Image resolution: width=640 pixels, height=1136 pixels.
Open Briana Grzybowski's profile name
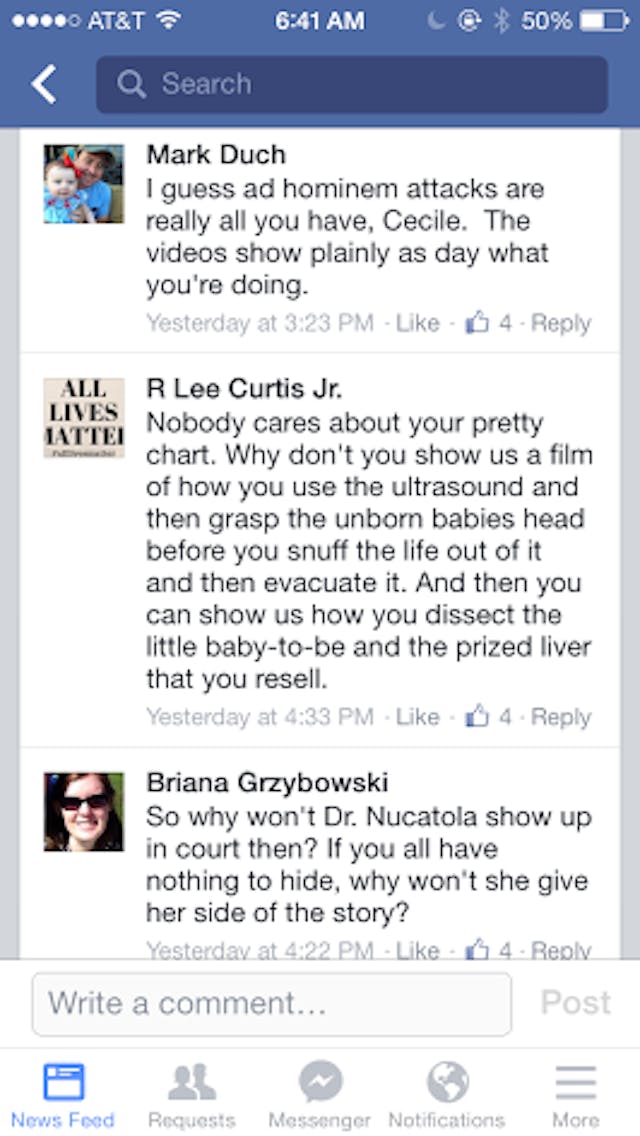(x=267, y=783)
